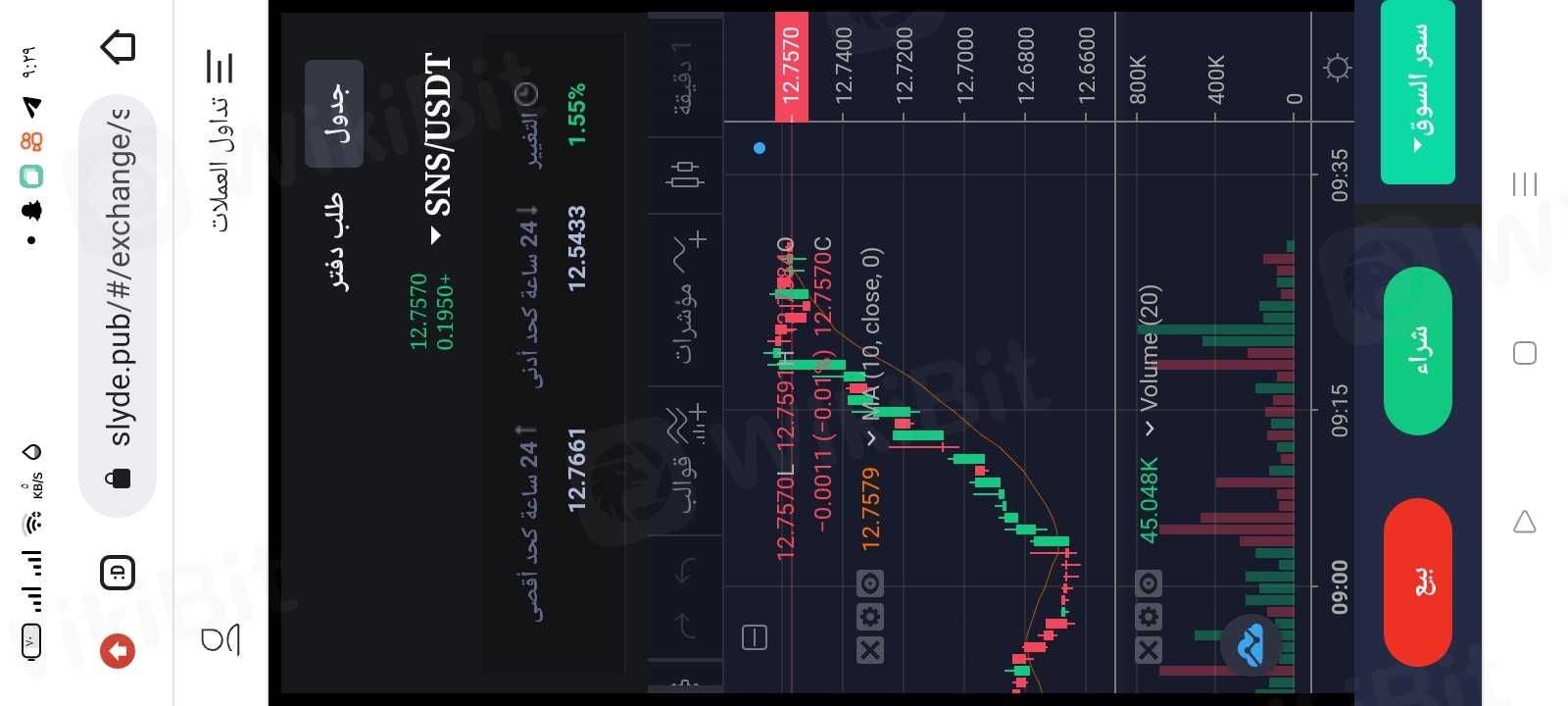Viewport: 1568px width, 706px height.
Task: Redo the last chart change
Action: (684, 625)
